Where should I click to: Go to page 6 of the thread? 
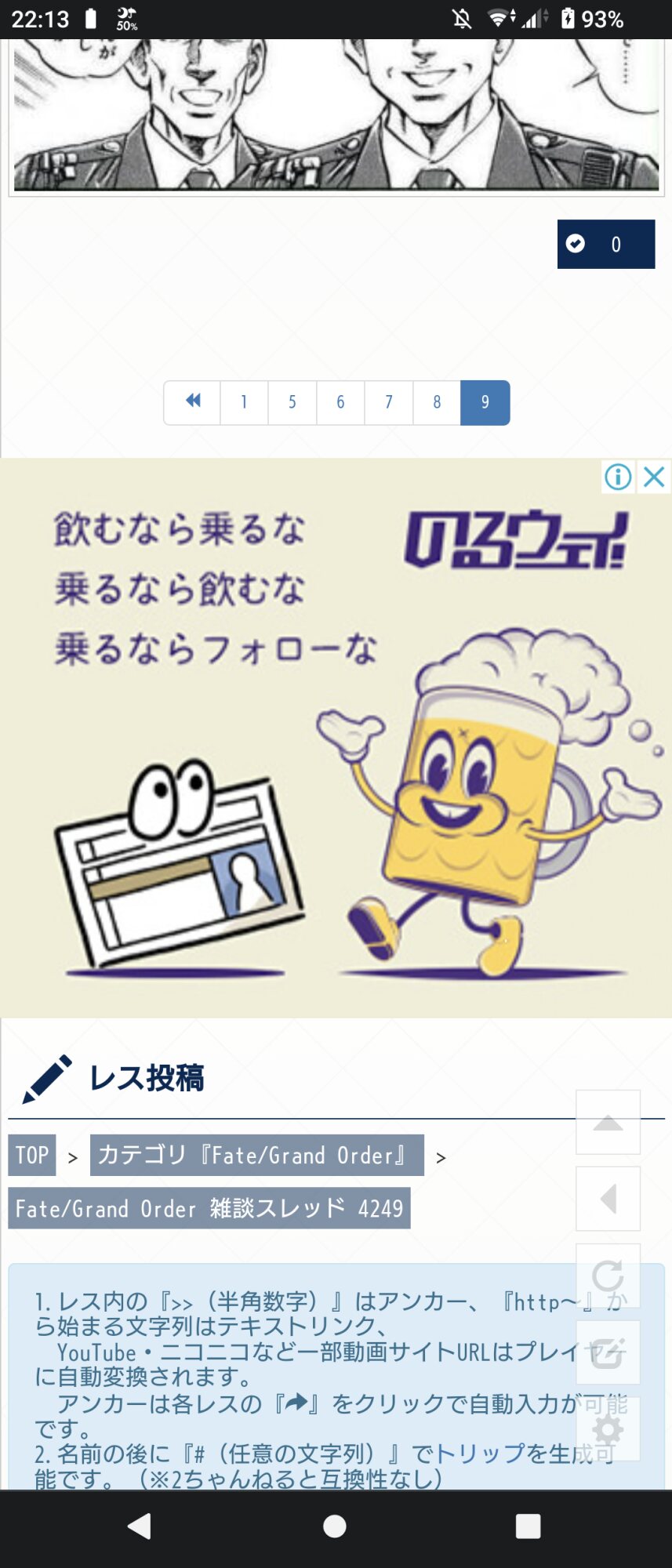click(x=340, y=402)
